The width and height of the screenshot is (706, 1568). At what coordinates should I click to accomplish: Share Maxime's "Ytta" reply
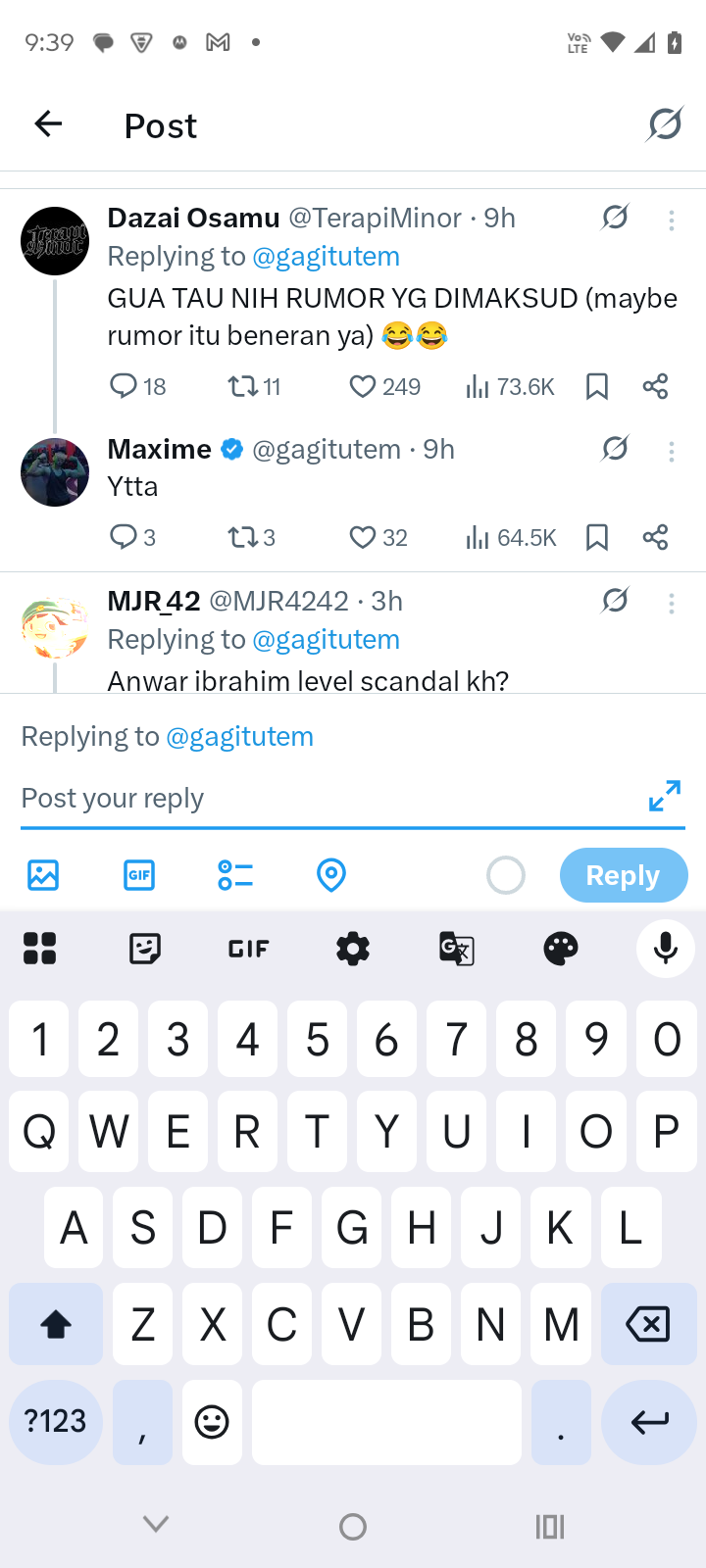[x=655, y=537]
